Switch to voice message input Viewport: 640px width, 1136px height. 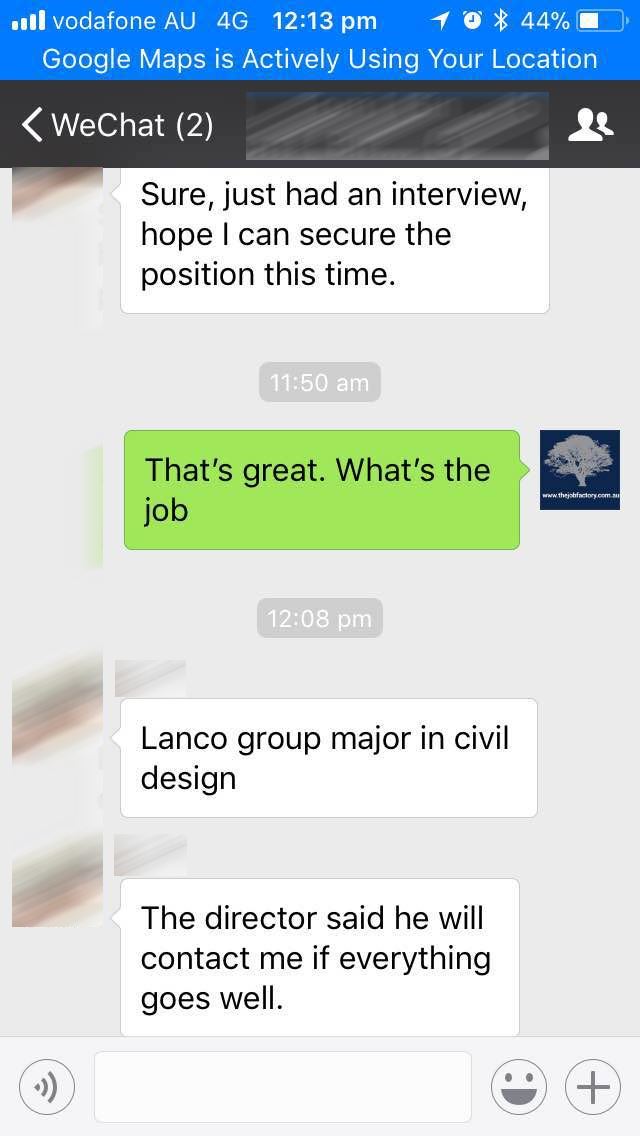point(47,1087)
